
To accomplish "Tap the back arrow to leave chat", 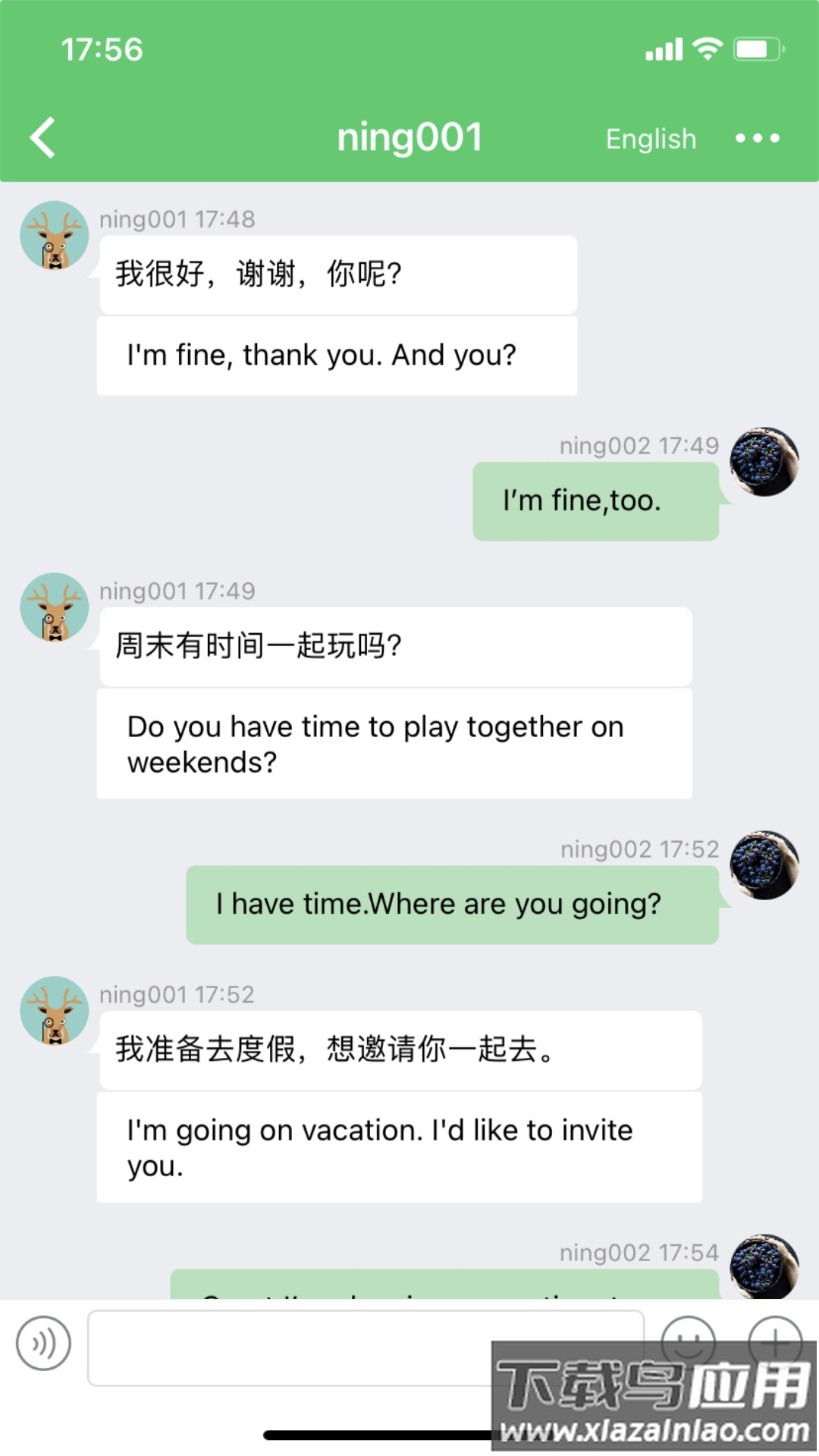I will (x=42, y=136).
